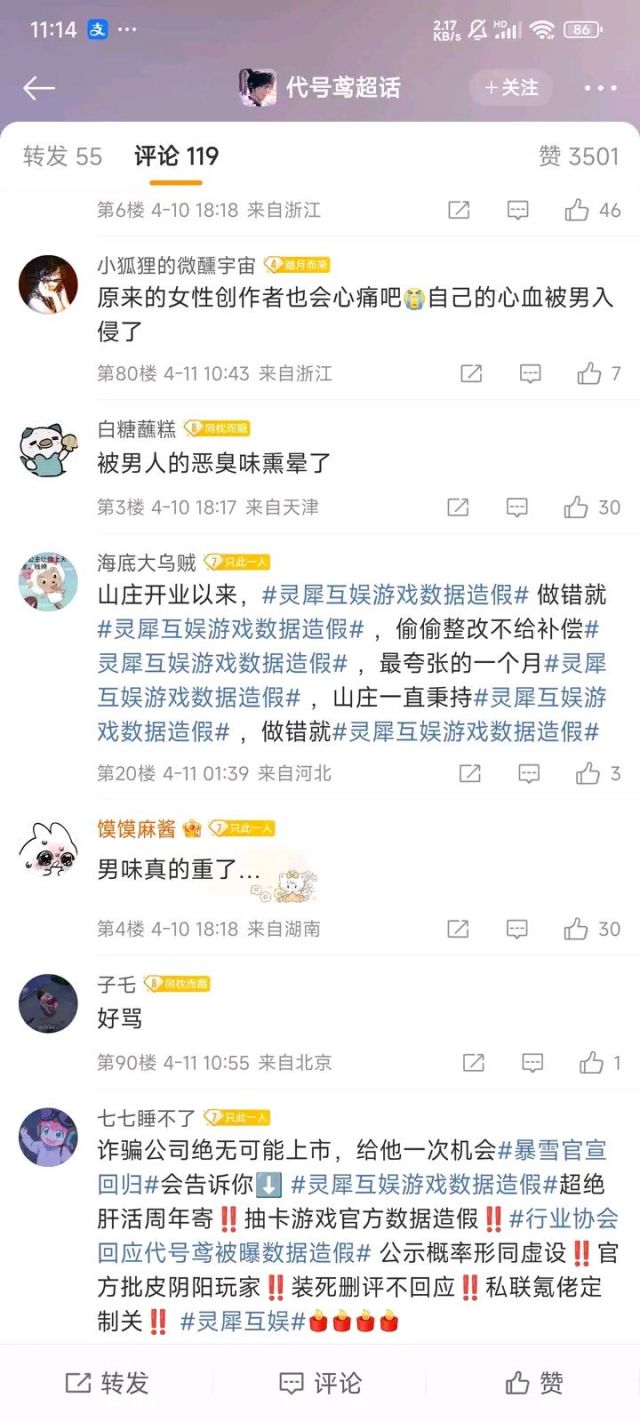
Task: Open 七七睡不了's profile avatar
Action: [48, 1137]
